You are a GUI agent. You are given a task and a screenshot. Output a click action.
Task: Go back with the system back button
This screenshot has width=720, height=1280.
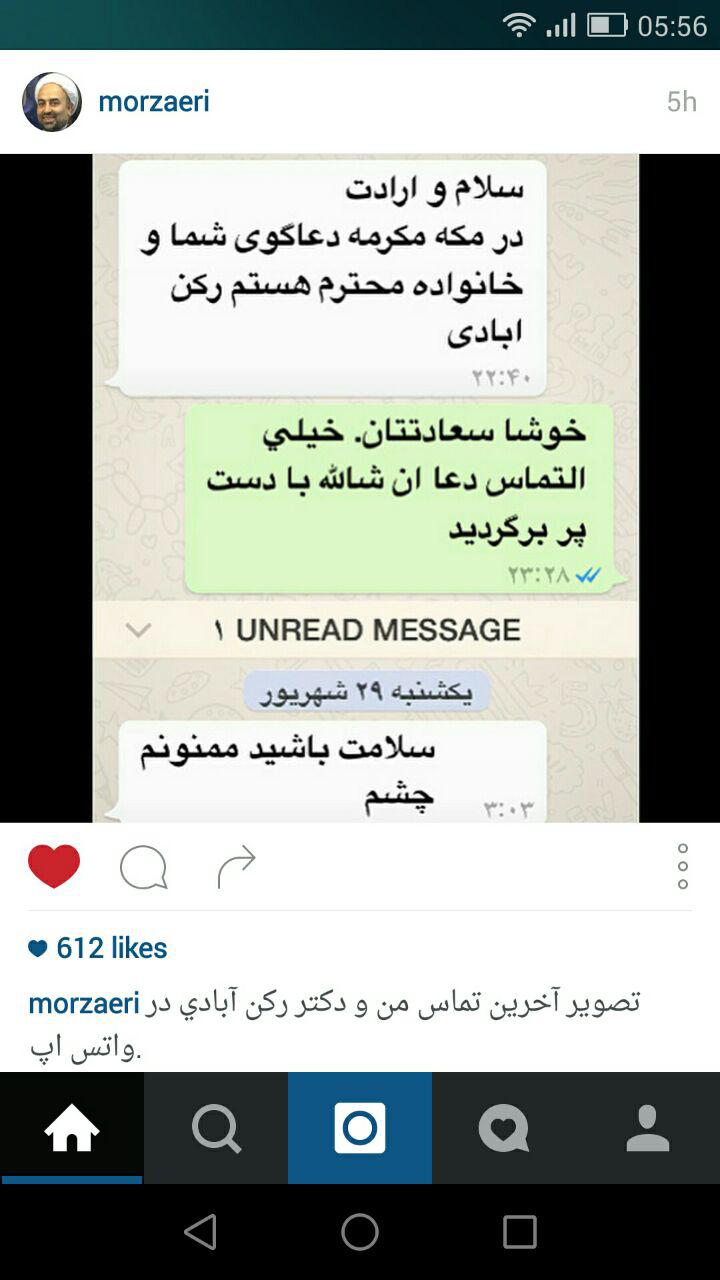(x=201, y=1232)
